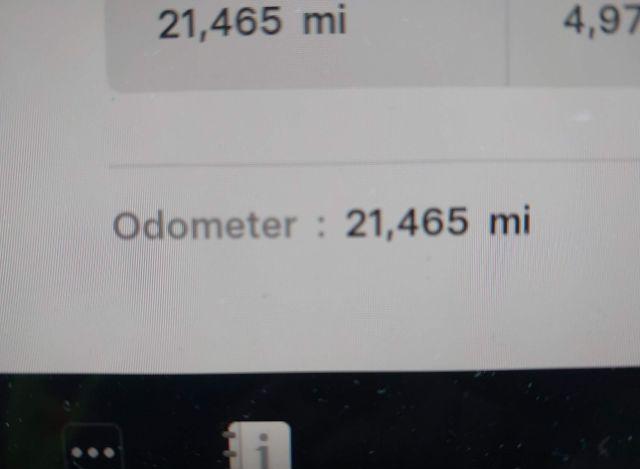Open the owner's manual icon
640x469 pixels.
point(259,448)
